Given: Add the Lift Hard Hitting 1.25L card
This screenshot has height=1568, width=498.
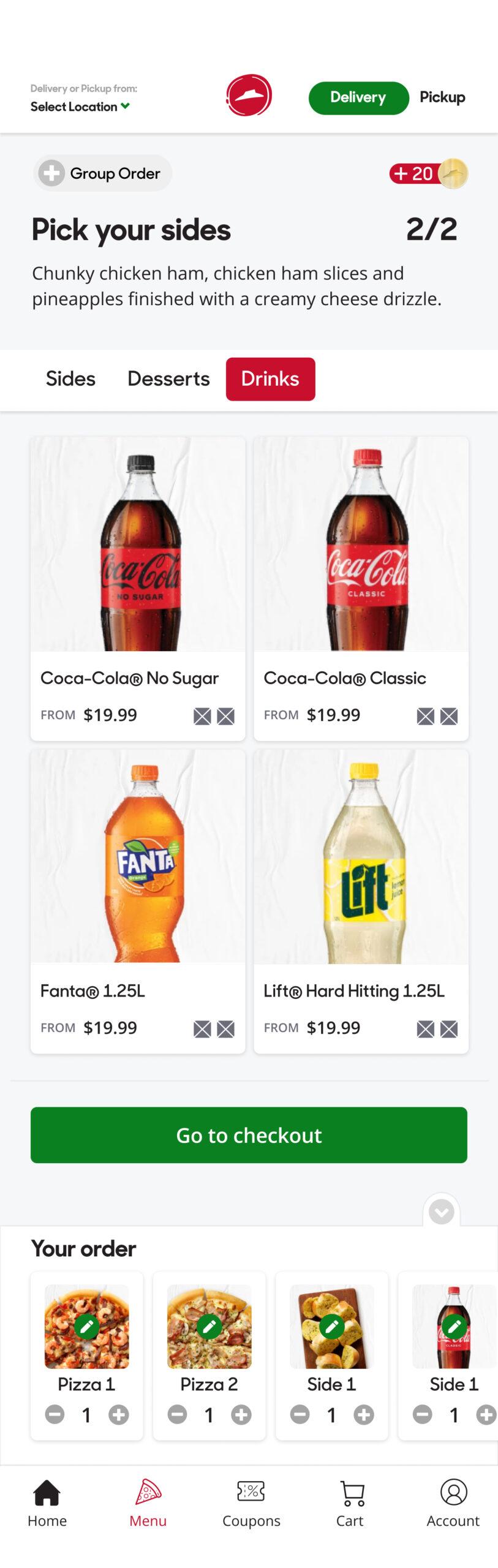Looking at the screenshot, I should point(361,900).
